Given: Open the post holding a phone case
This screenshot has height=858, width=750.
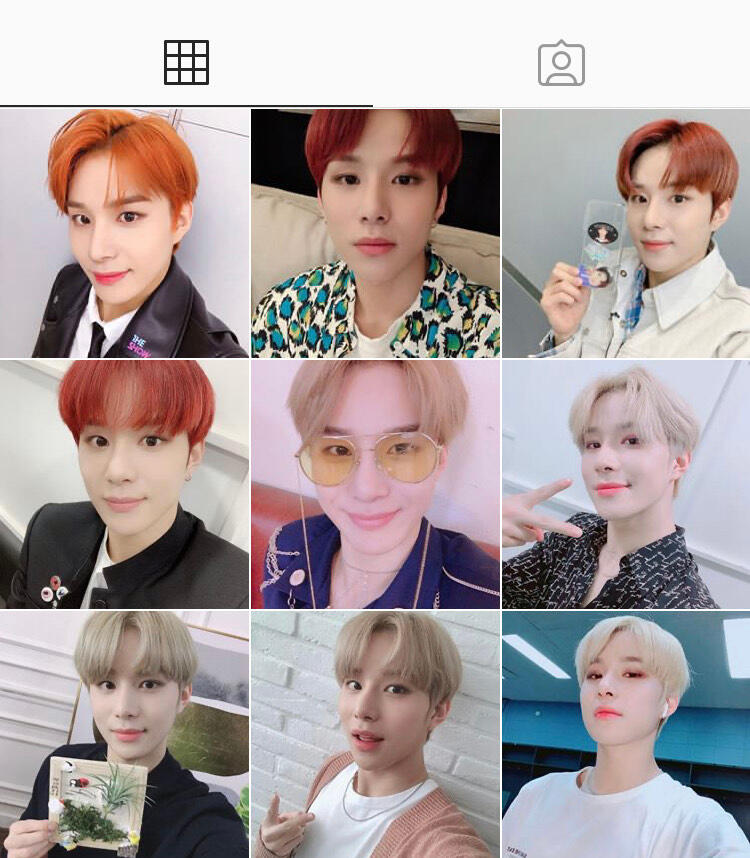Looking at the screenshot, I should click(x=626, y=233).
